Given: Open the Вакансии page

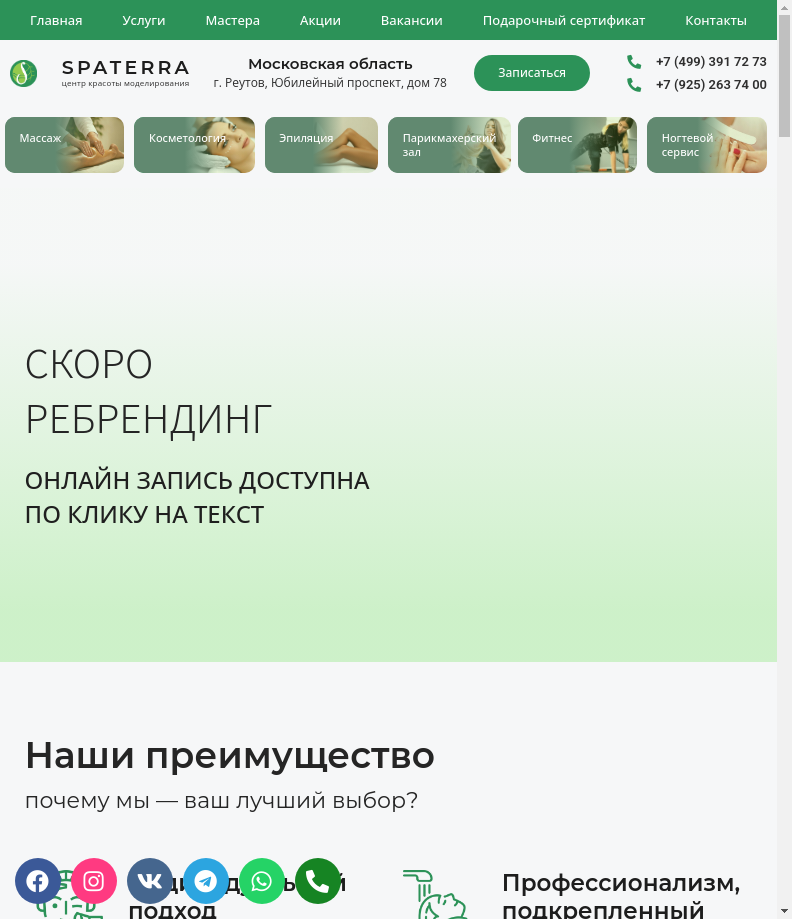Looking at the screenshot, I should point(411,20).
